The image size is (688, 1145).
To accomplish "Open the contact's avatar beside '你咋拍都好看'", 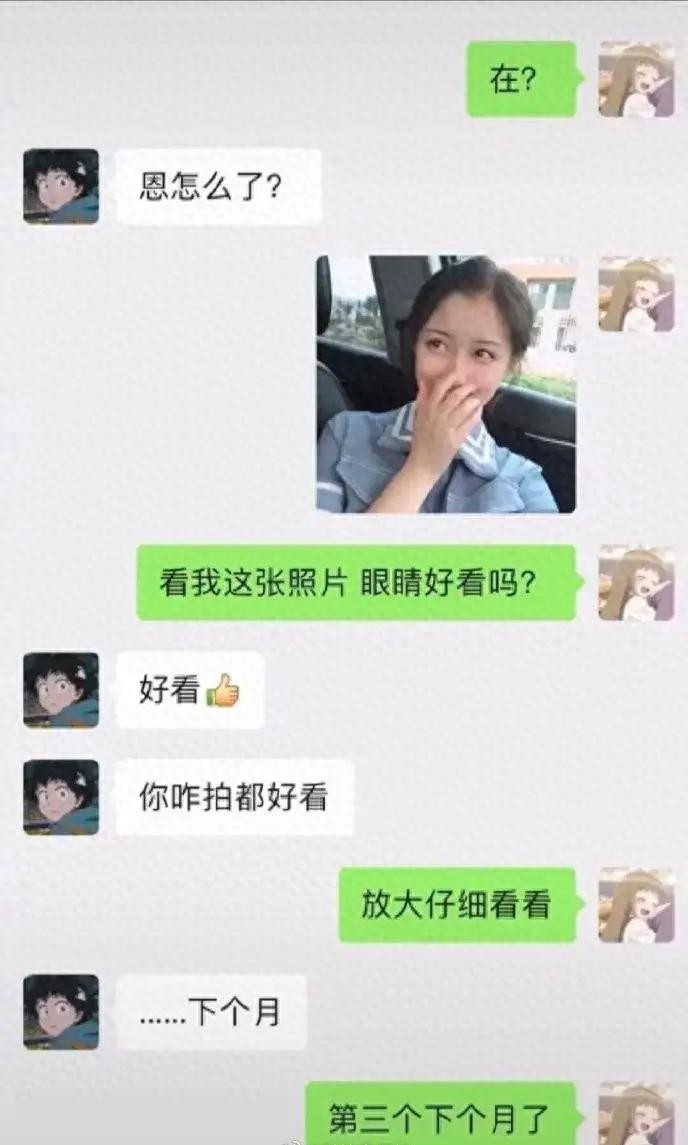I will point(61,797).
